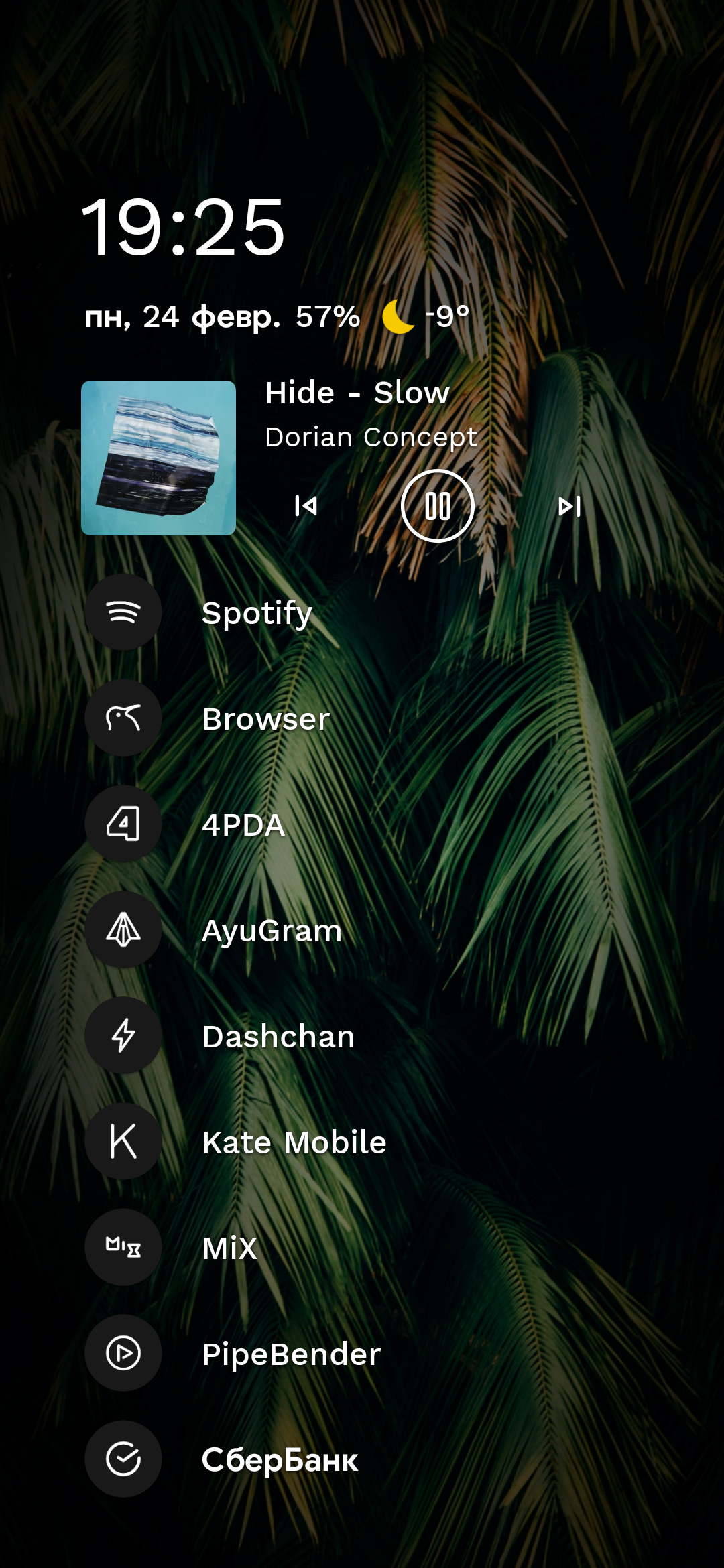Open the weather showing -9°

[x=427, y=316]
